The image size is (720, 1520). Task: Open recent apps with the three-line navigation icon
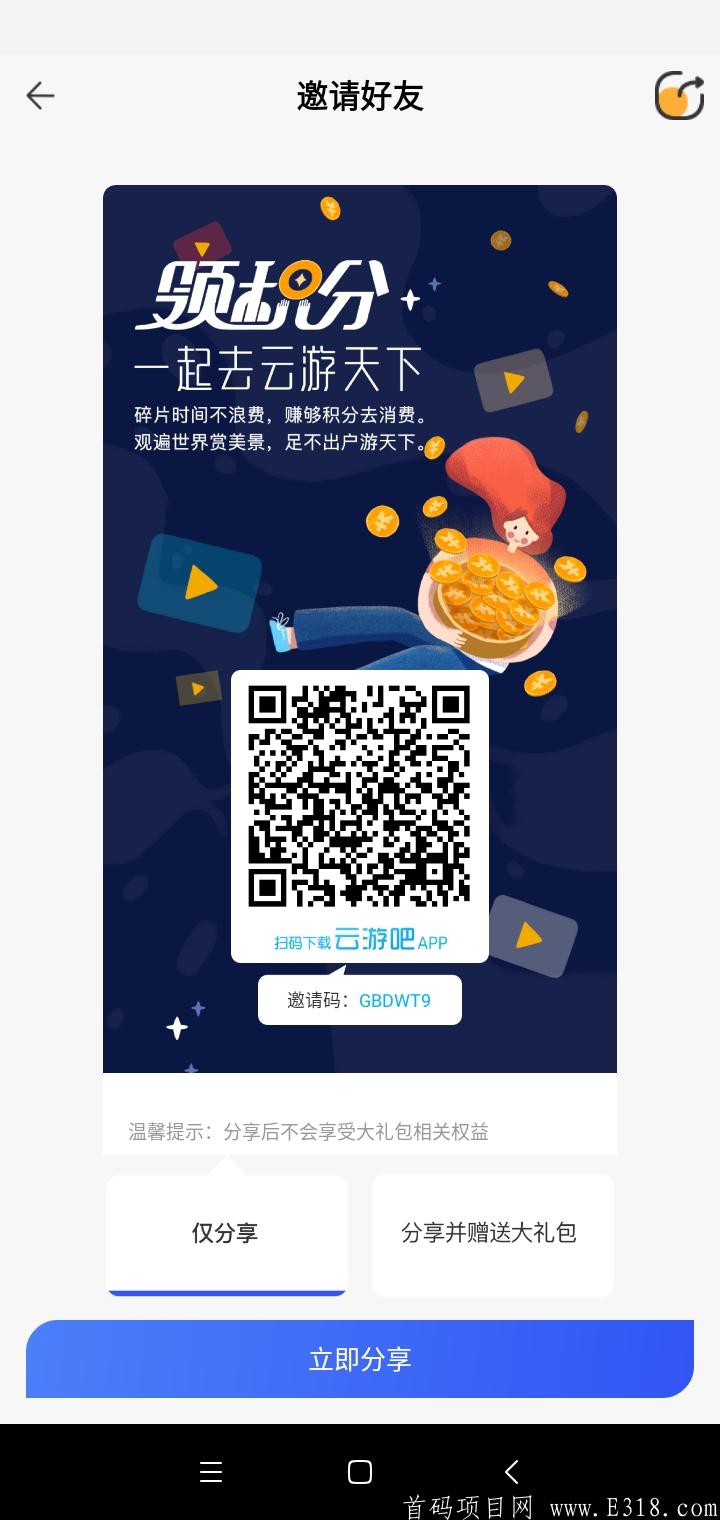pos(210,1471)
